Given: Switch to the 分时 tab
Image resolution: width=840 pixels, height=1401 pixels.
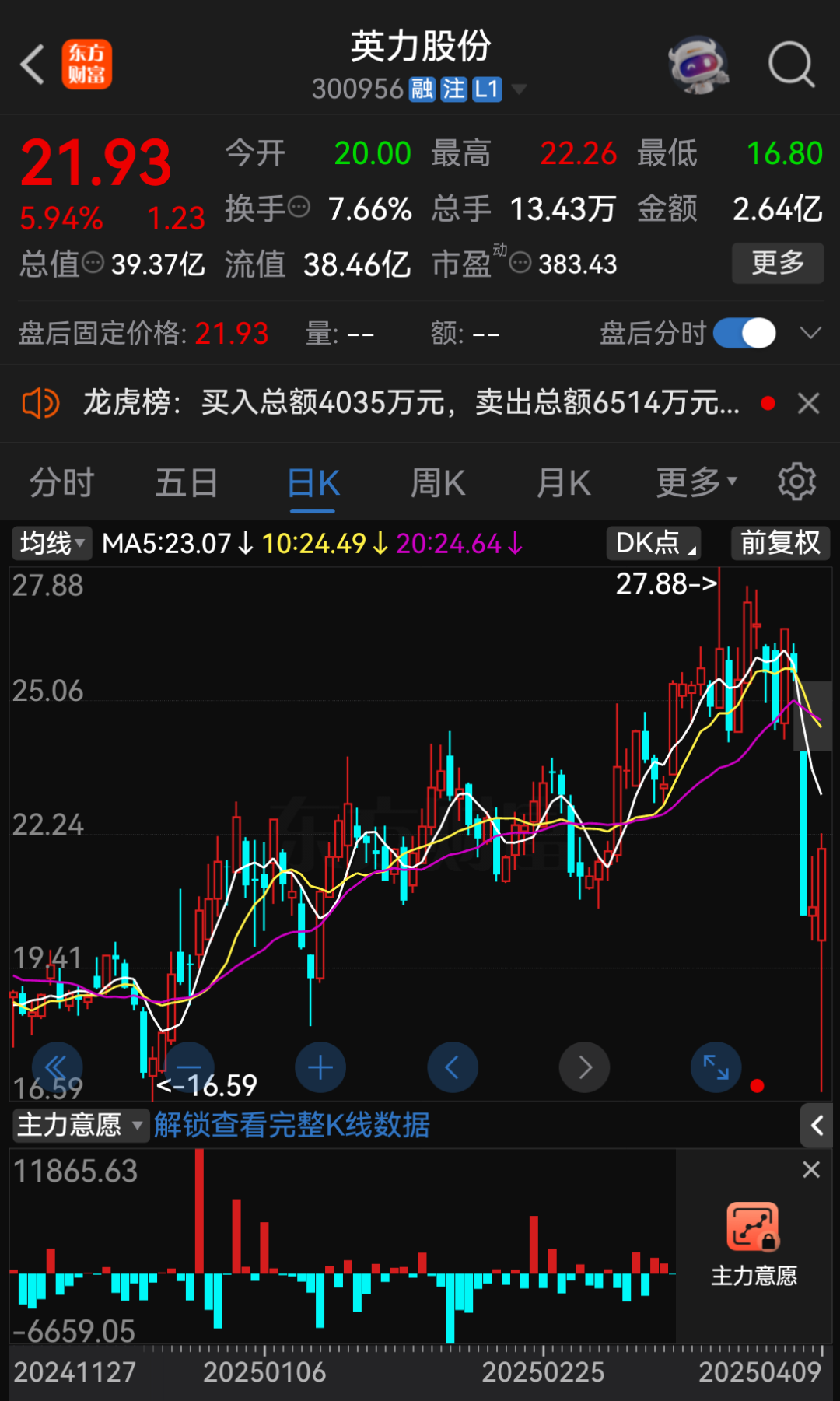Looking at the screenshot, I should [61, 482].
